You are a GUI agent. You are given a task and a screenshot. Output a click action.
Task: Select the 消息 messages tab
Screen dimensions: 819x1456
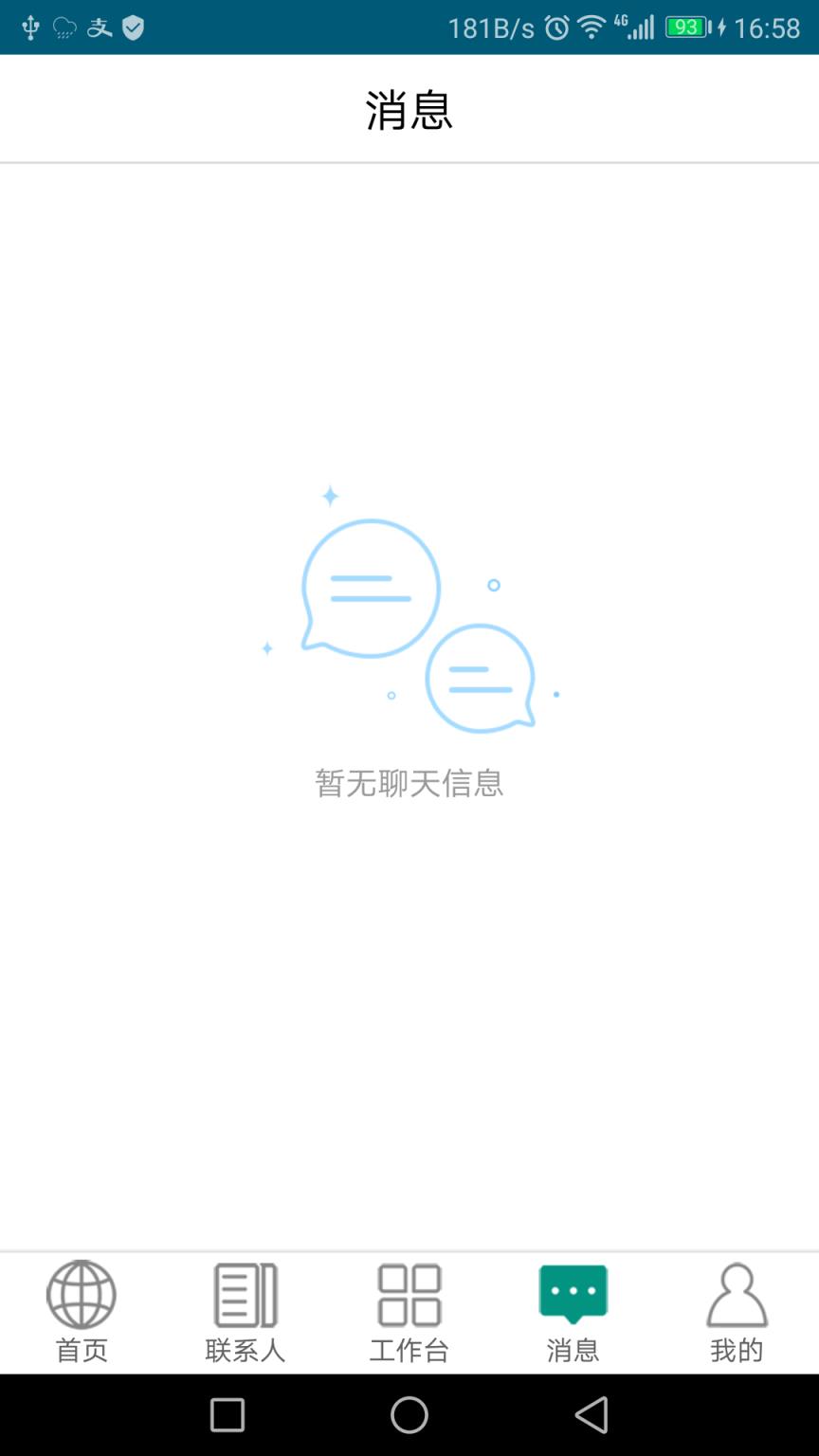[x=573, y=1312]
